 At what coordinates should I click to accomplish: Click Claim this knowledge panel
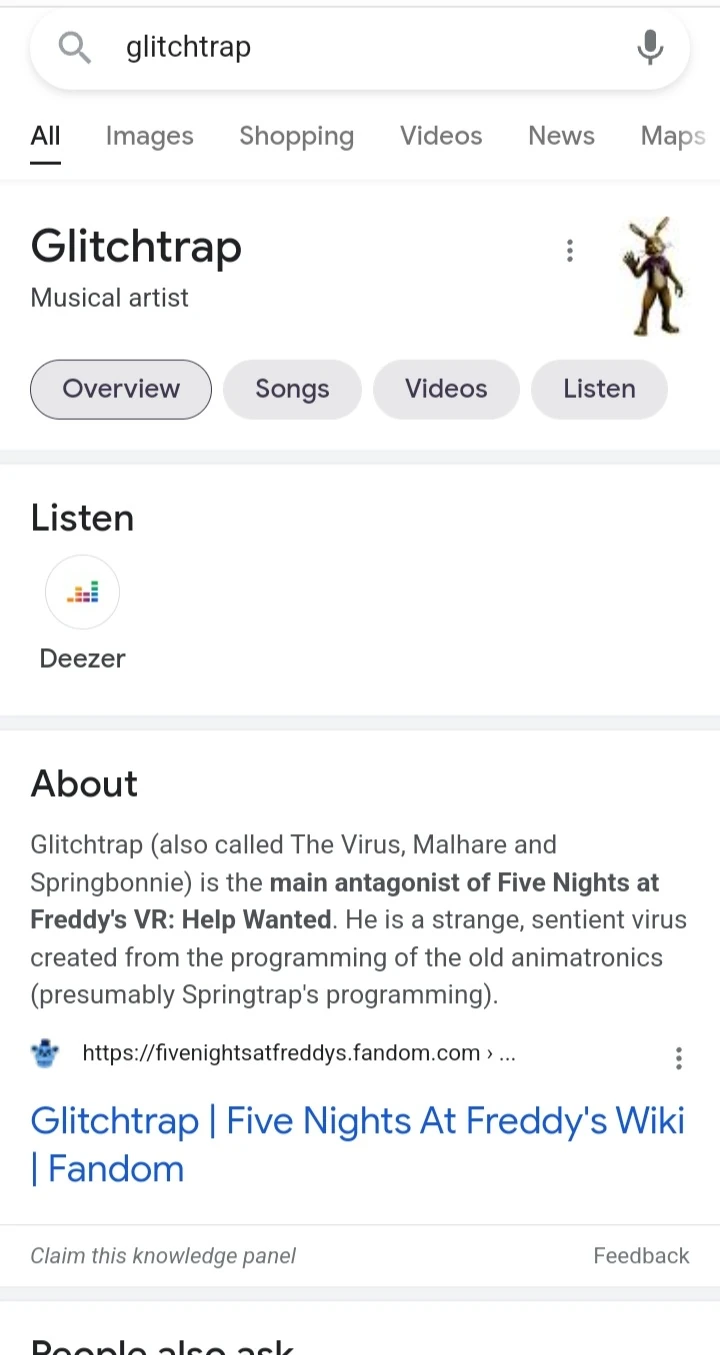[163, 1256]
